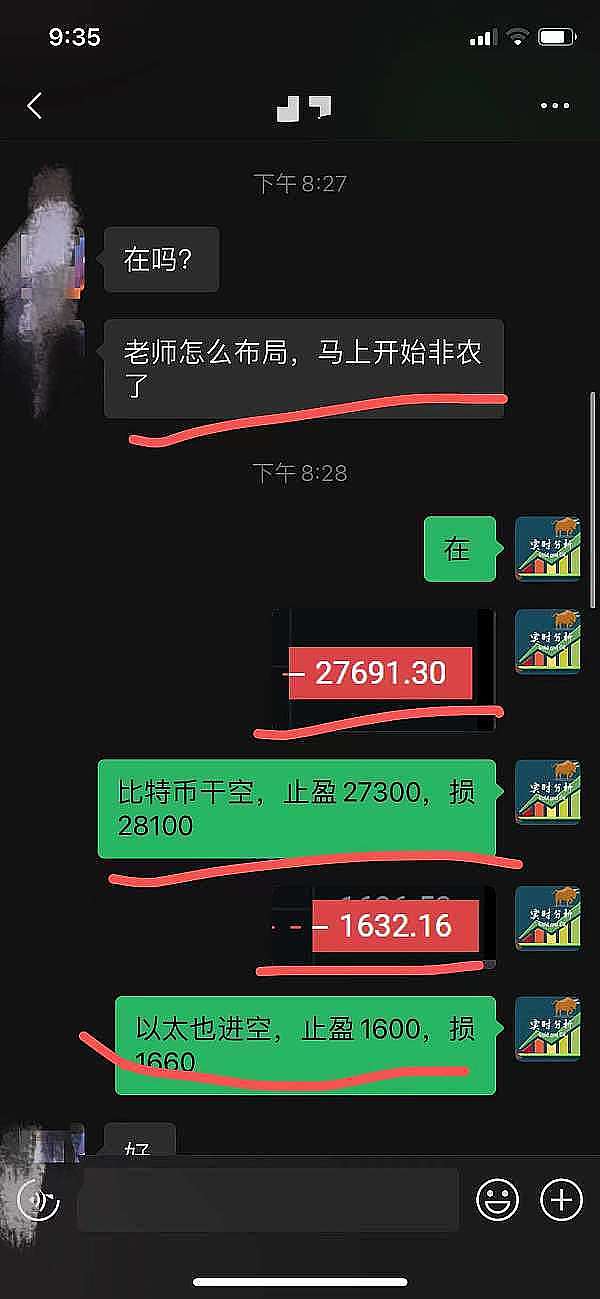Focus the message text field
The image size is (600, 1299).
pyautogui.click(x=267, y=1199)
